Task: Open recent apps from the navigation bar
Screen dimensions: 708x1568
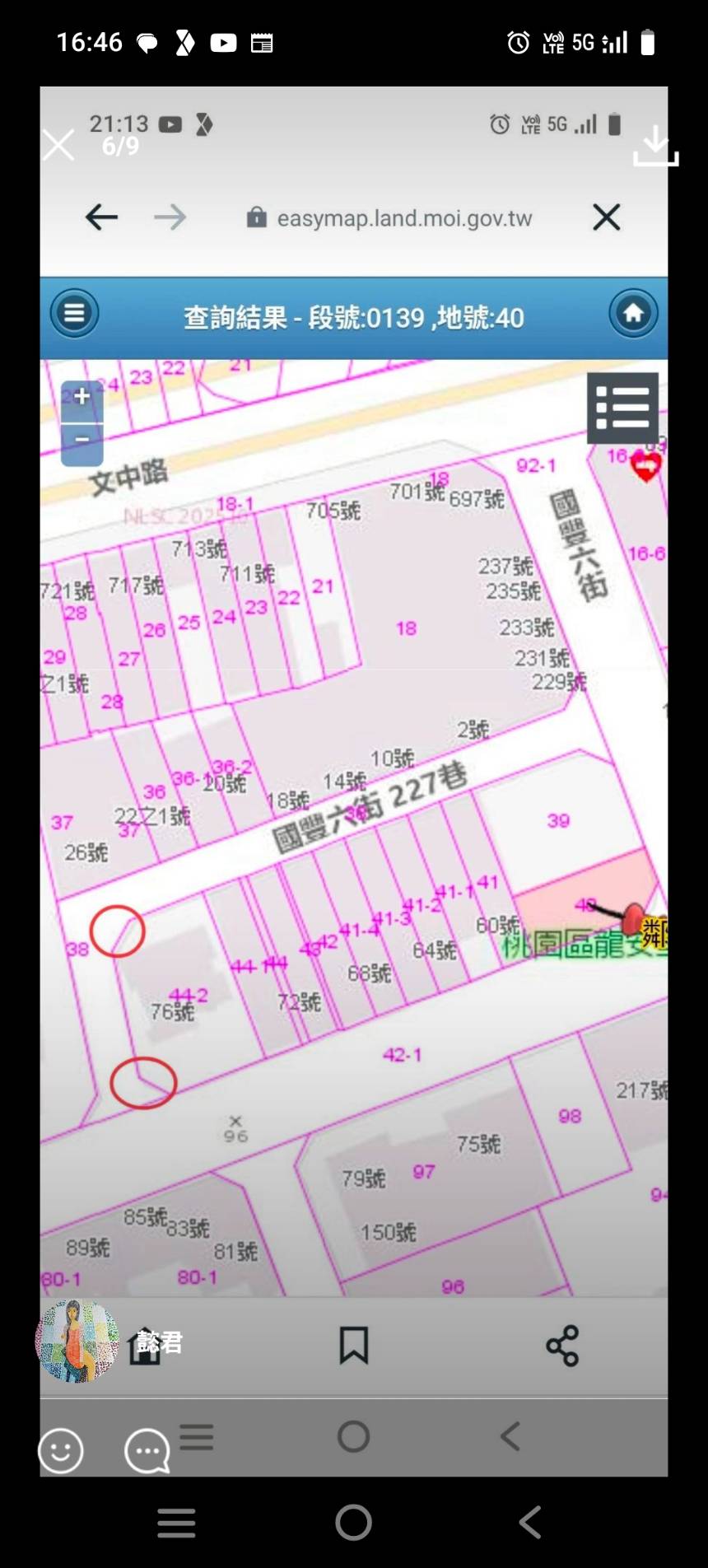Action: pos(176,1523)
